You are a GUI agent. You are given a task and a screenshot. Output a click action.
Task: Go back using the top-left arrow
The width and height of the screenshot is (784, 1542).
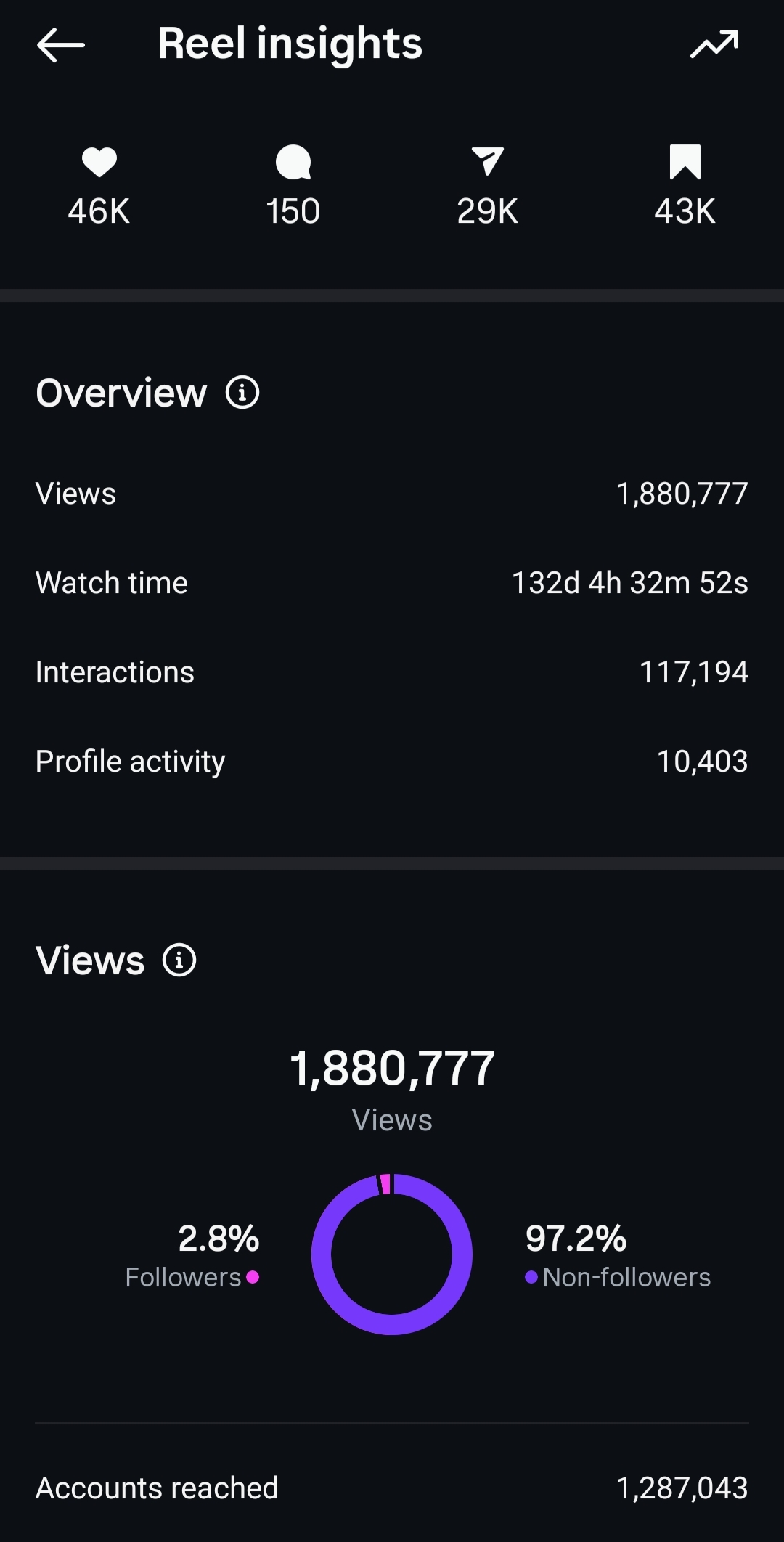coord(61,45)
